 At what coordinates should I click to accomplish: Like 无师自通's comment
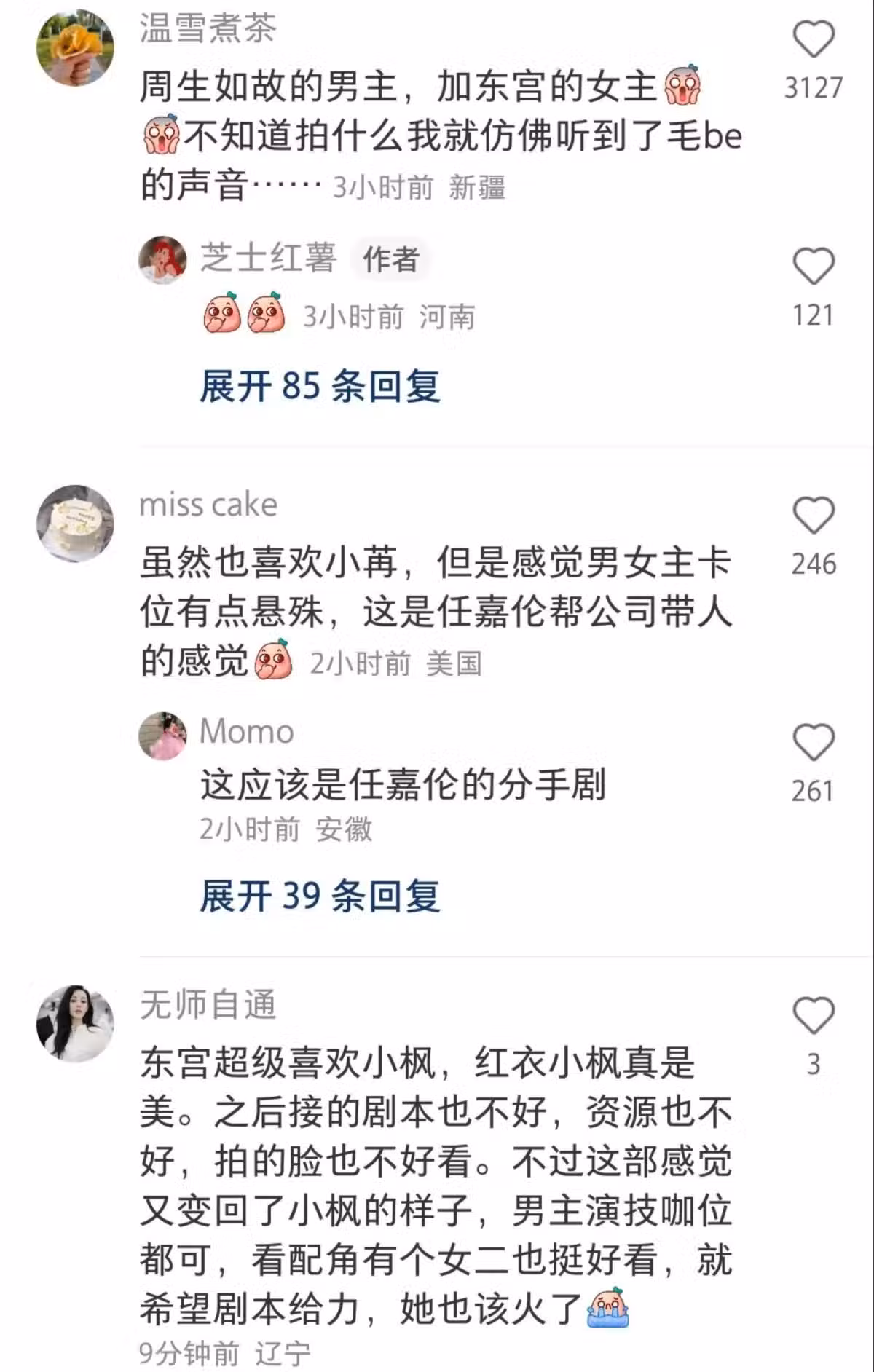[813, 1015]
